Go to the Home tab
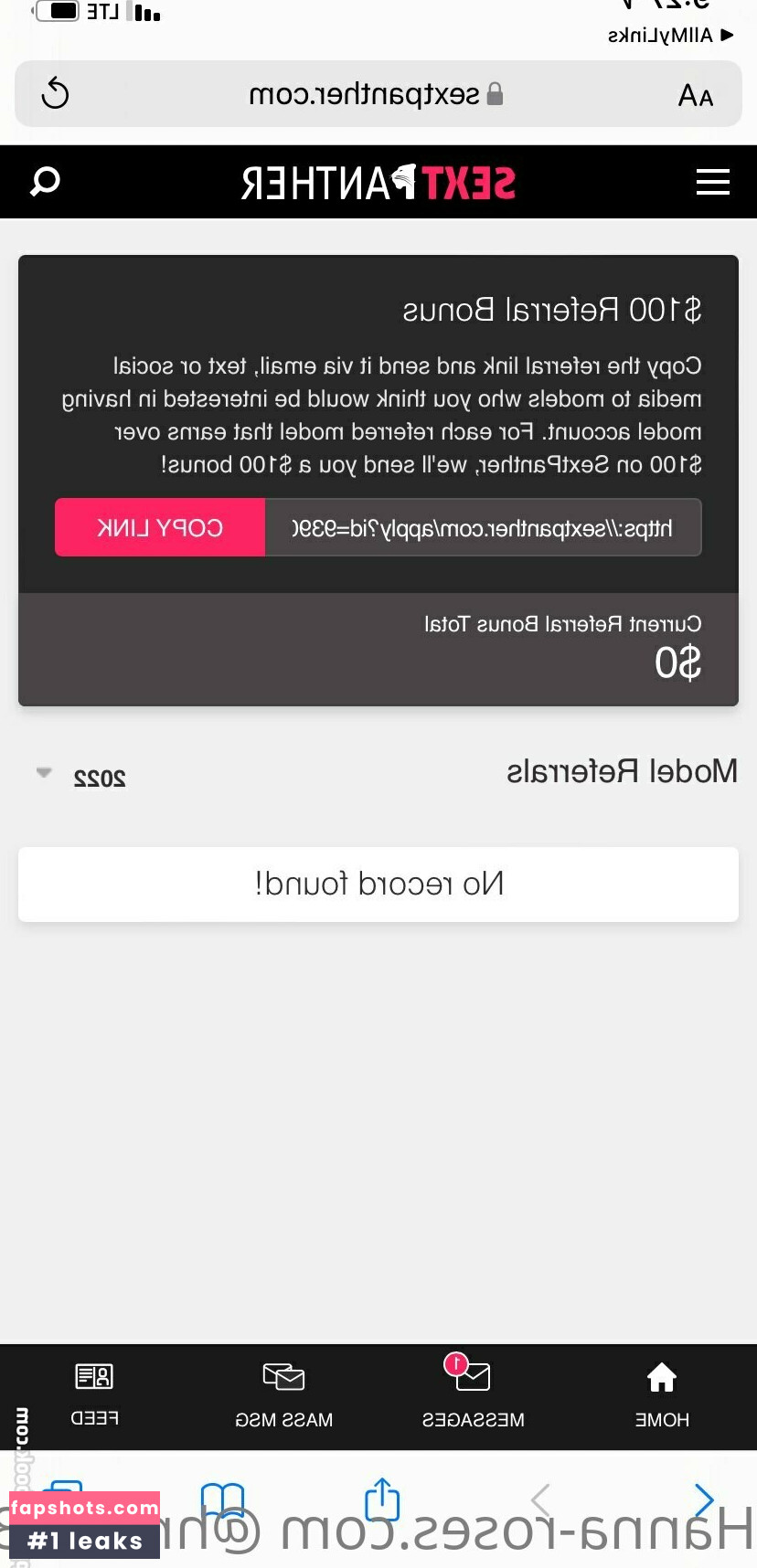757x1568 pixels. click(x=661, y=1393)
